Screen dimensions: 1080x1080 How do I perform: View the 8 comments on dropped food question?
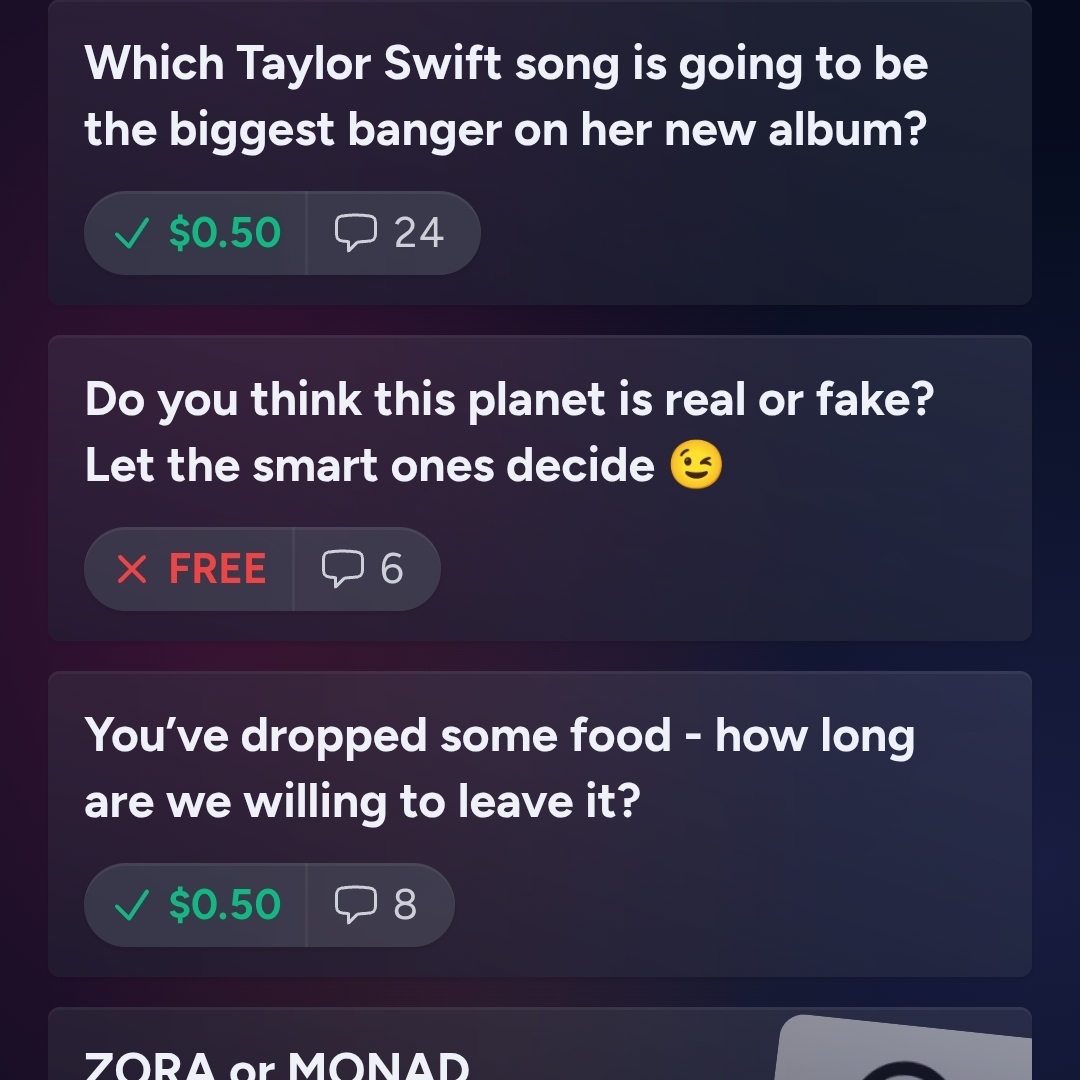tap(380, 905)
